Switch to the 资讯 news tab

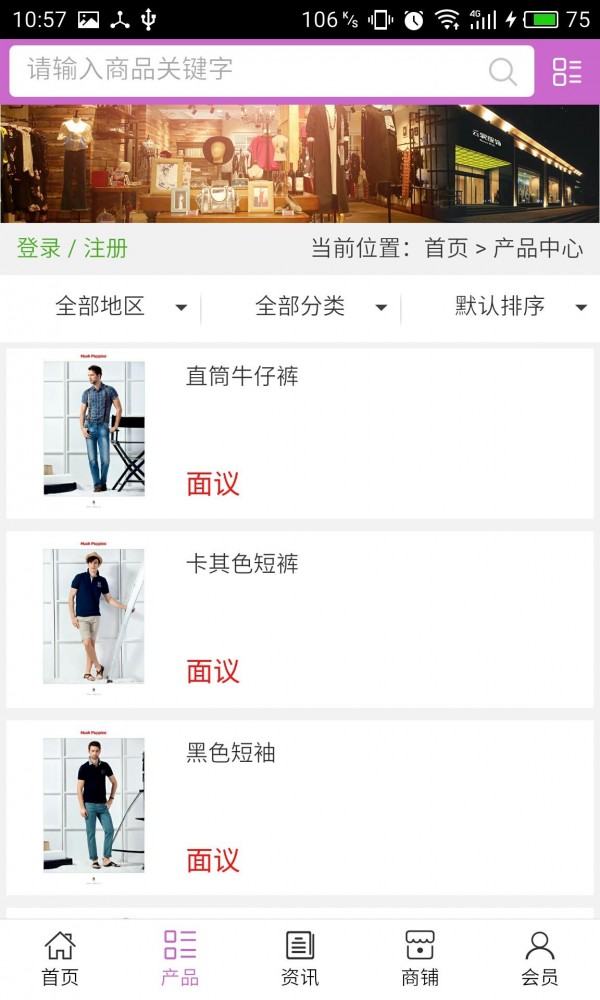coord(300,958)
